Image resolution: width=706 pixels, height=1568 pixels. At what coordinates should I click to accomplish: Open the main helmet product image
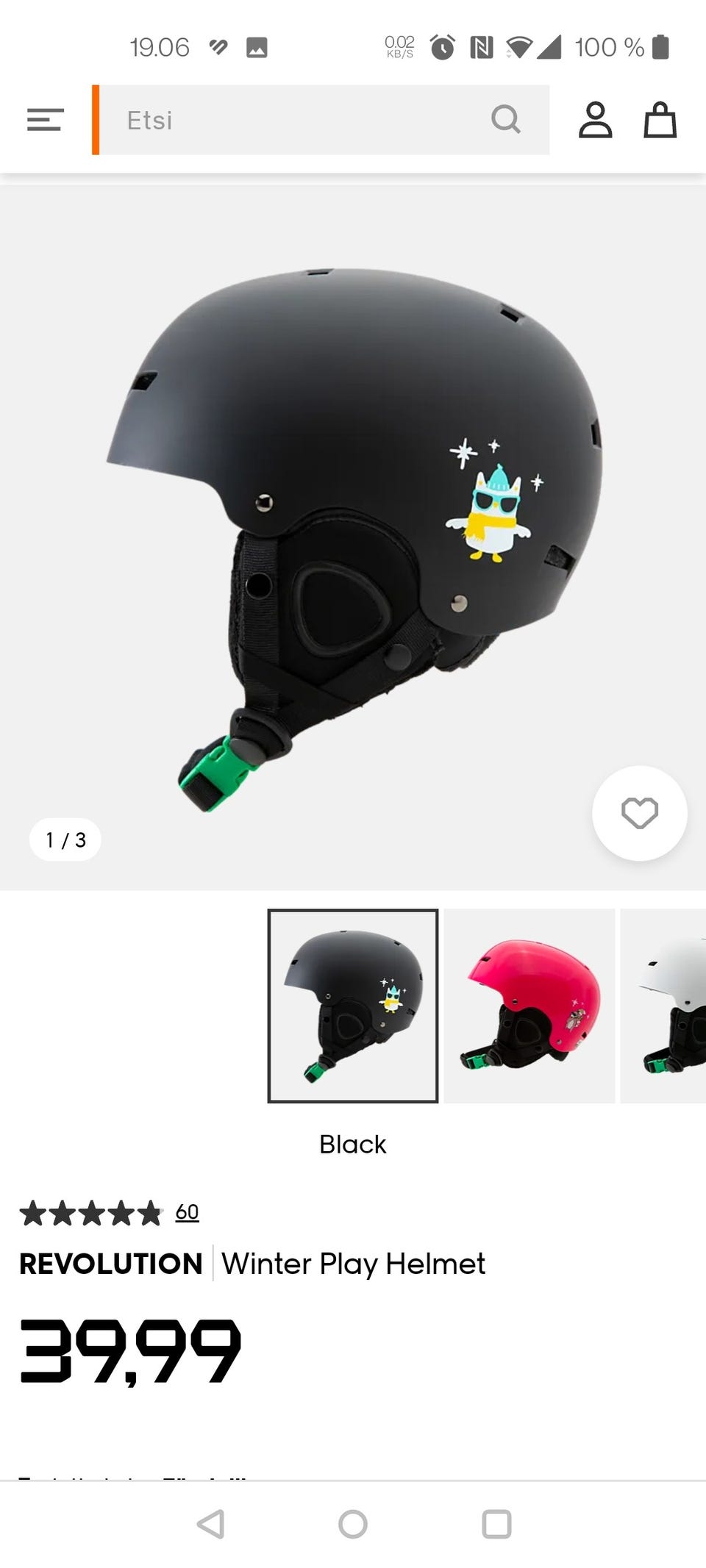353,537
